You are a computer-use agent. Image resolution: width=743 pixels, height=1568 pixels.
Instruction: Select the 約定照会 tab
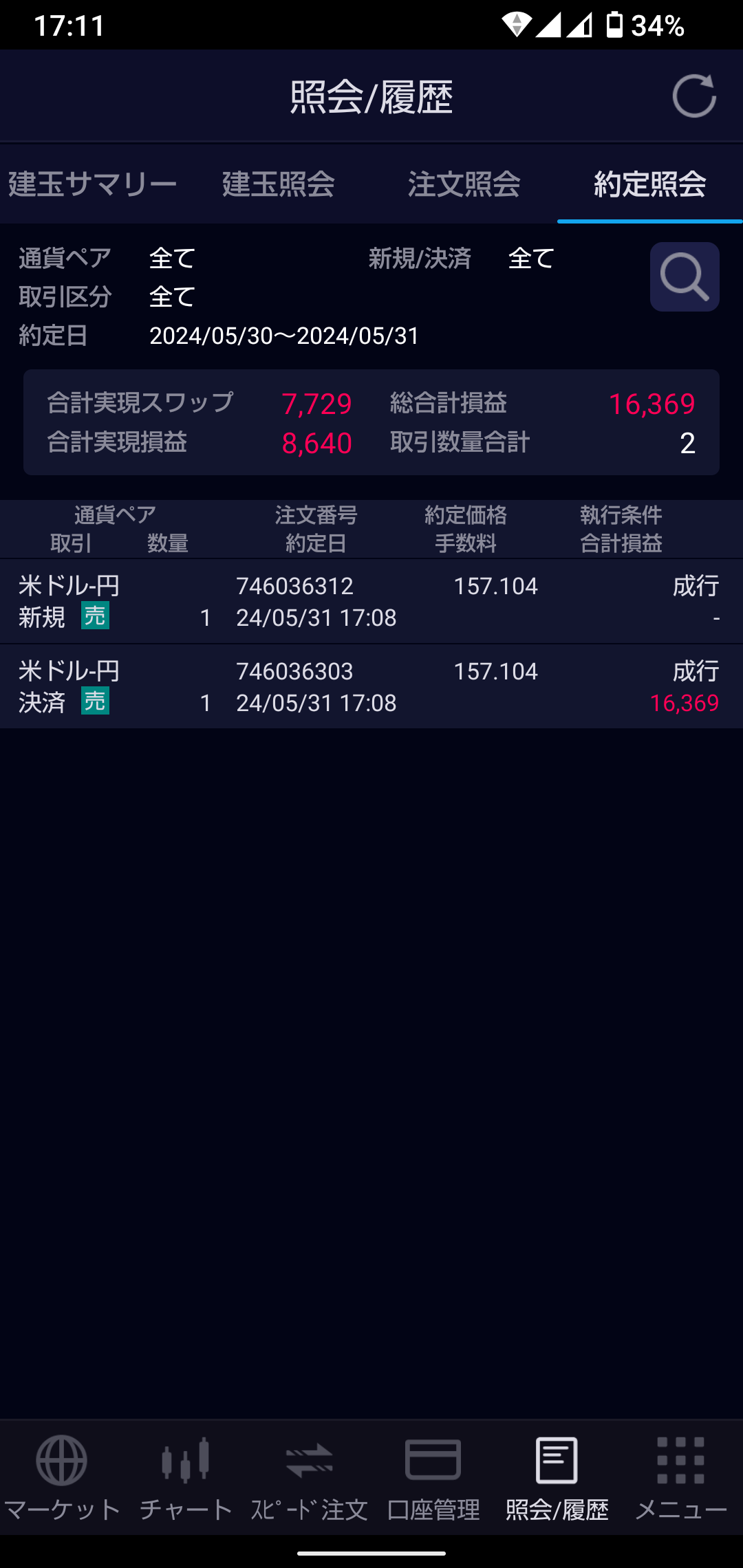pos(649,184)
